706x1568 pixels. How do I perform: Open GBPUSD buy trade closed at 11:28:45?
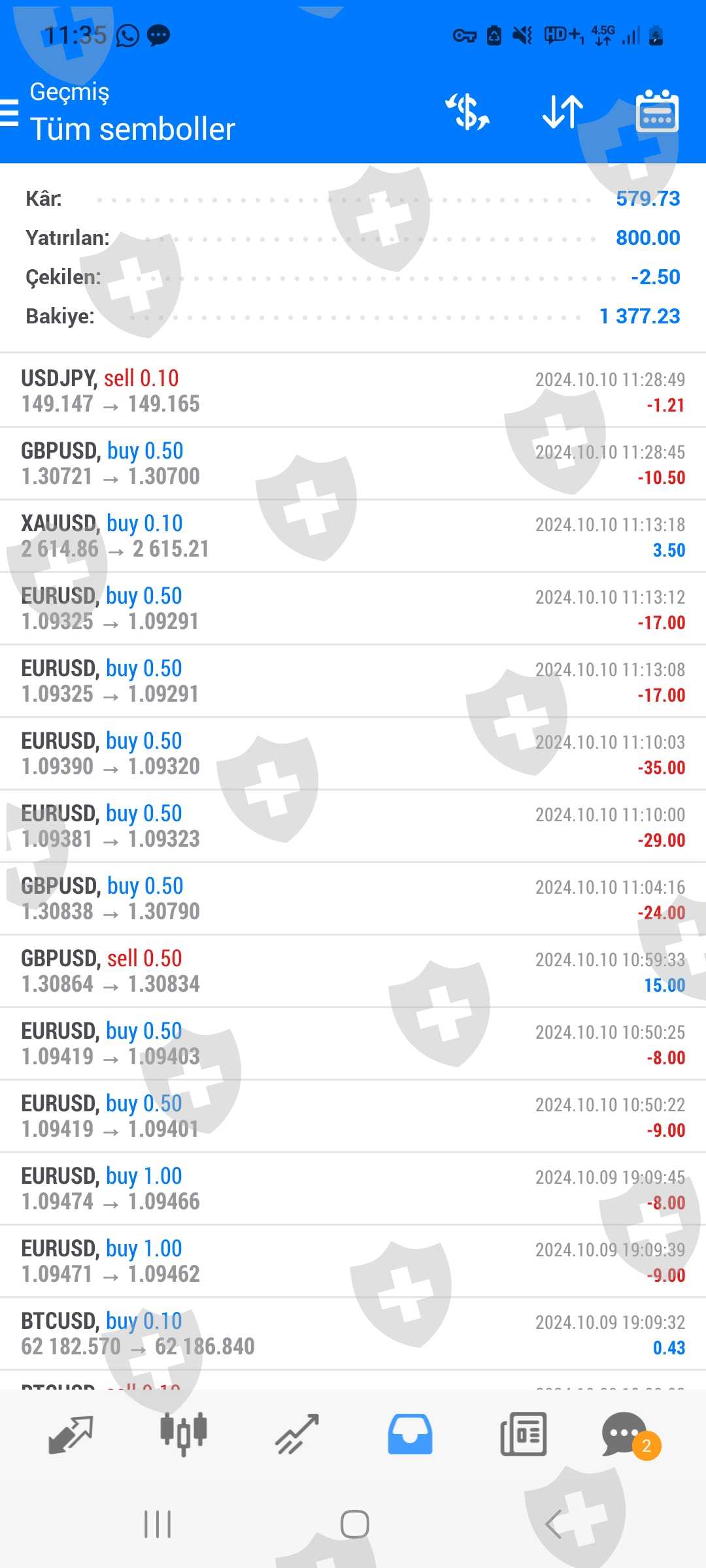353,463
